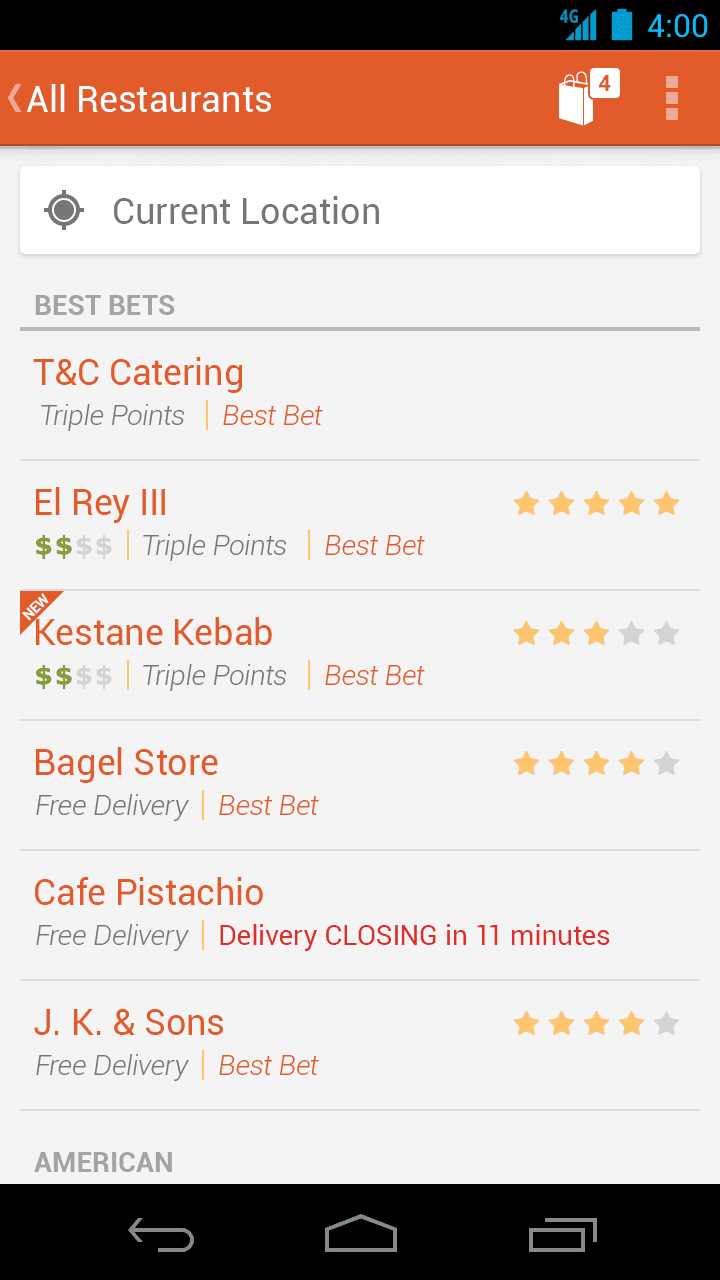Image resolution: width=720 pixels, height=1280 pixels.
Task: Open the Cafe Pistachio restaurant listing
Action: tap(148, 892)
